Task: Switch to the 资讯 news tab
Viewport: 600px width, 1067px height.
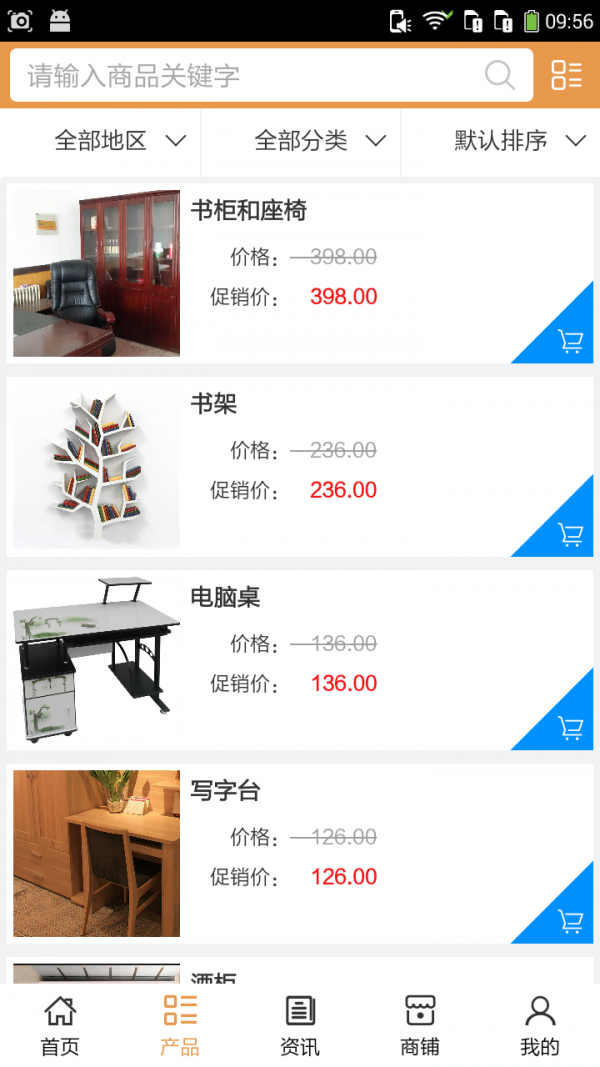Action: pyautogui.click(x=300, y=1025)
